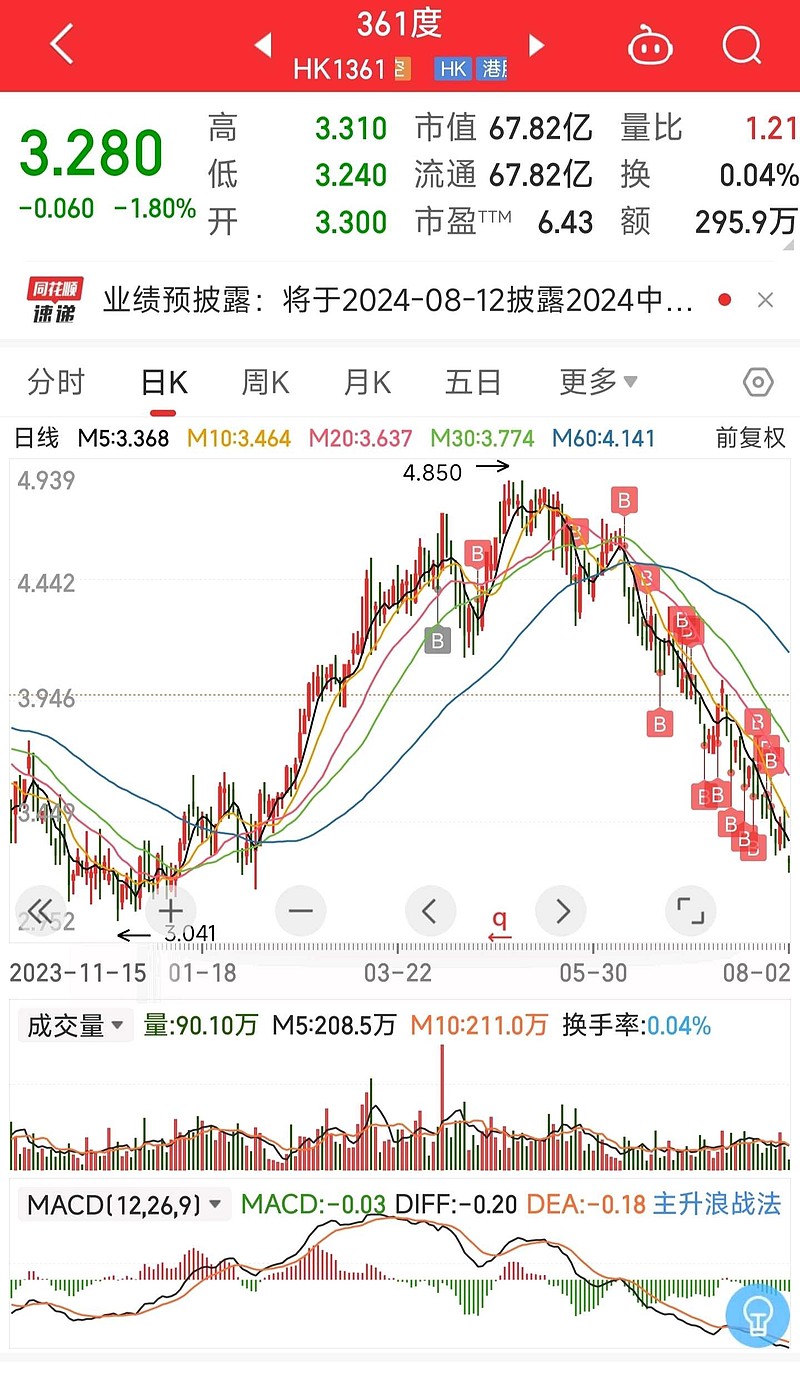
Task: Change the 前复权 adjustment mode
Action: tap(751, 438)
